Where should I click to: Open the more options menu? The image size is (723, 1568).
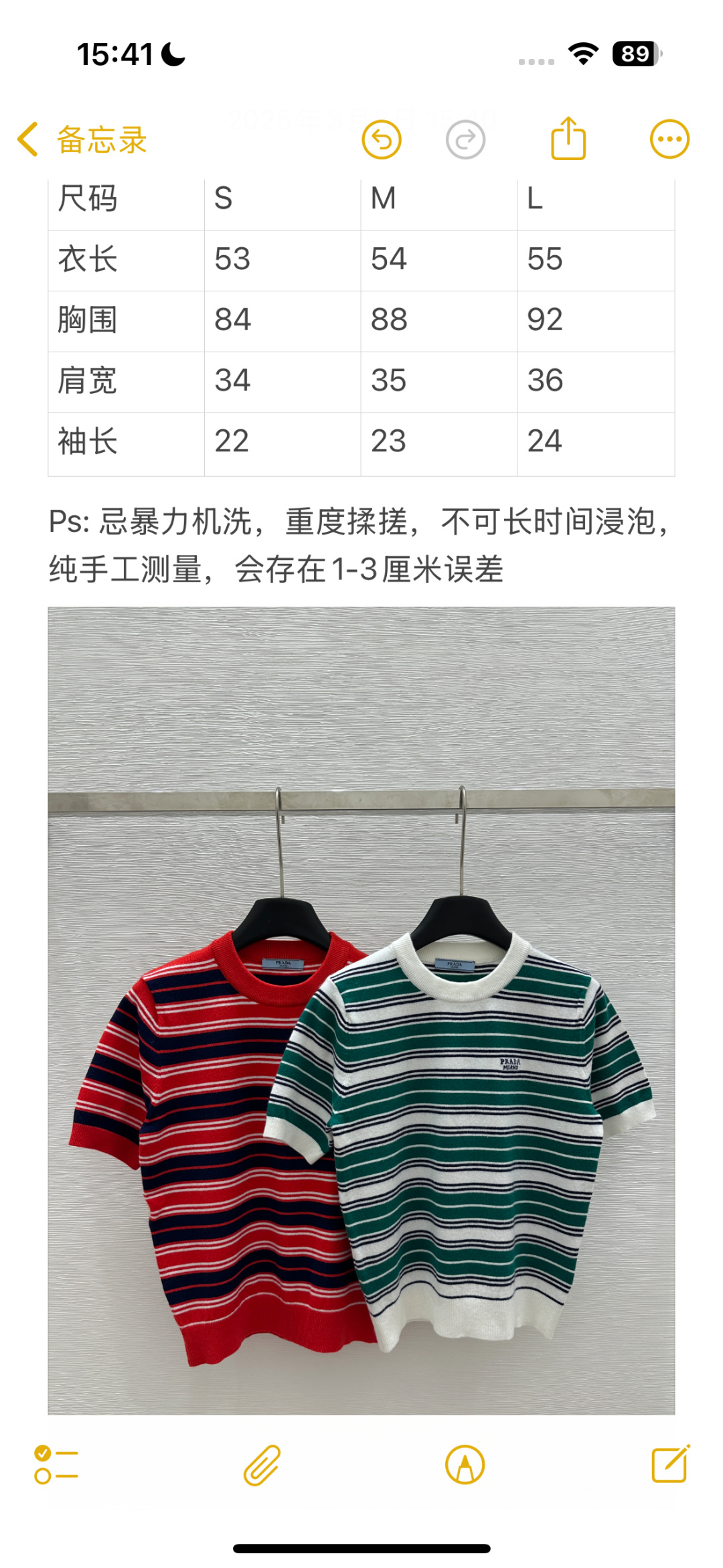[x=669, y=139]
